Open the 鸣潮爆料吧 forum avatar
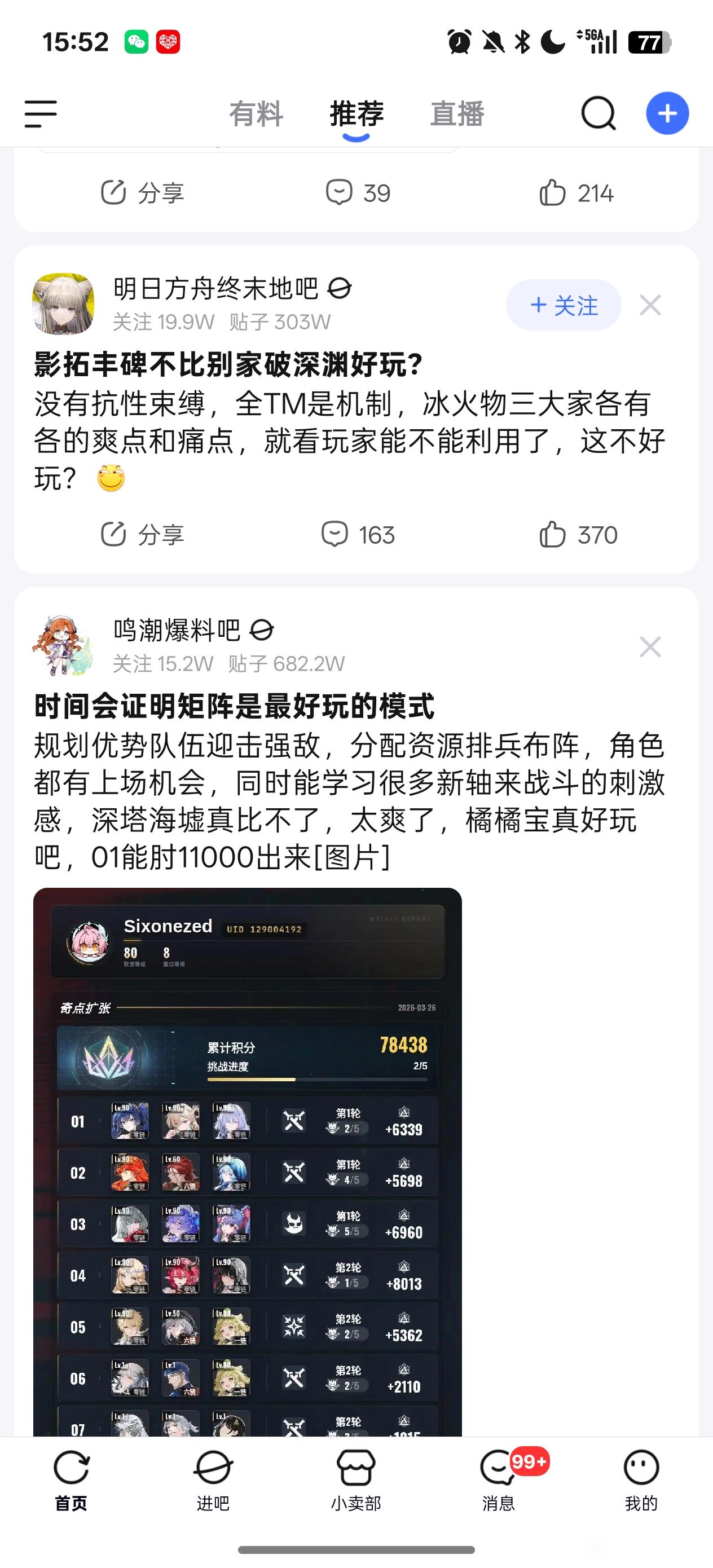The width and height of the screenshot is (713, 1568). pyautogui.click(x=63, y=645)
